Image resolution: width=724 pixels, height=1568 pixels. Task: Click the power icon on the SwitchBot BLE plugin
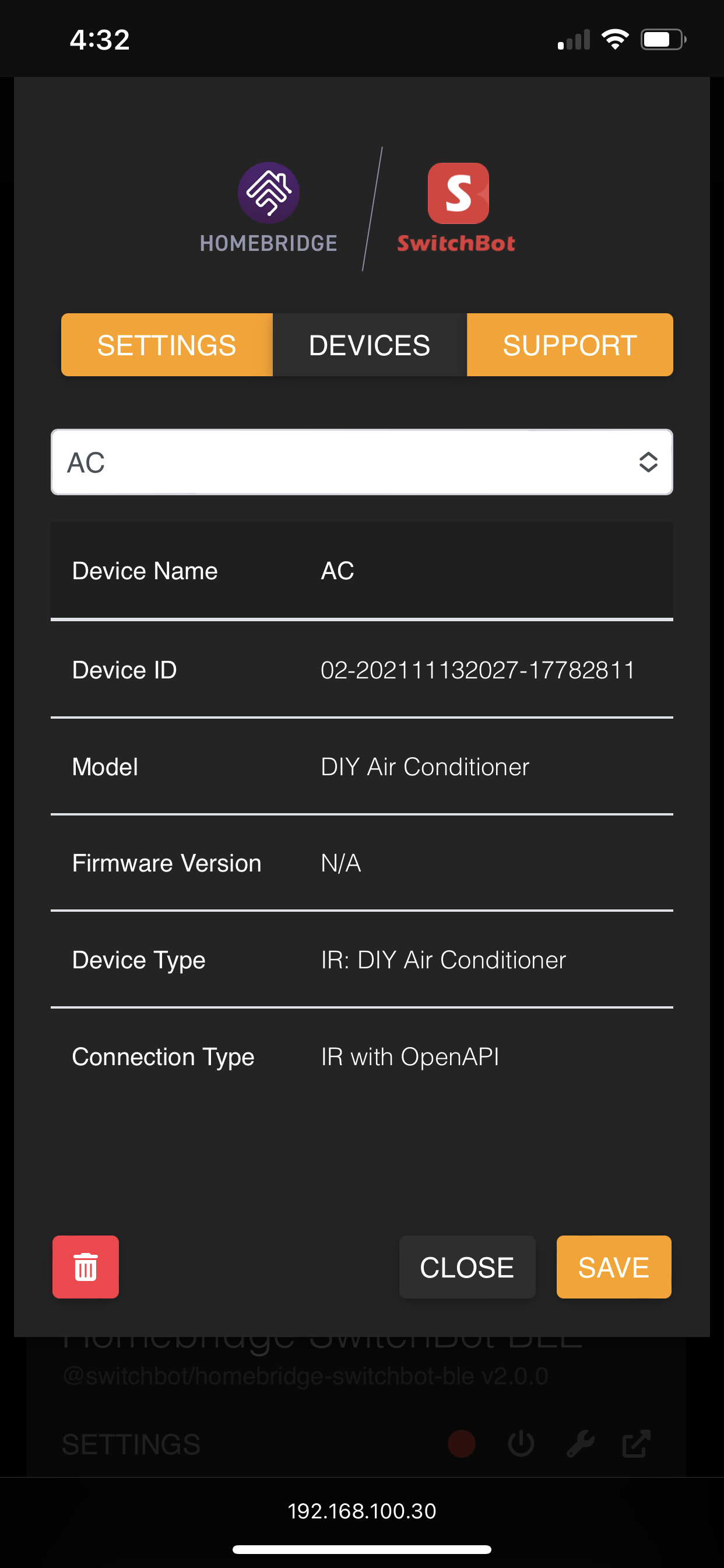pyautogui.click(x=520, y=1444)
